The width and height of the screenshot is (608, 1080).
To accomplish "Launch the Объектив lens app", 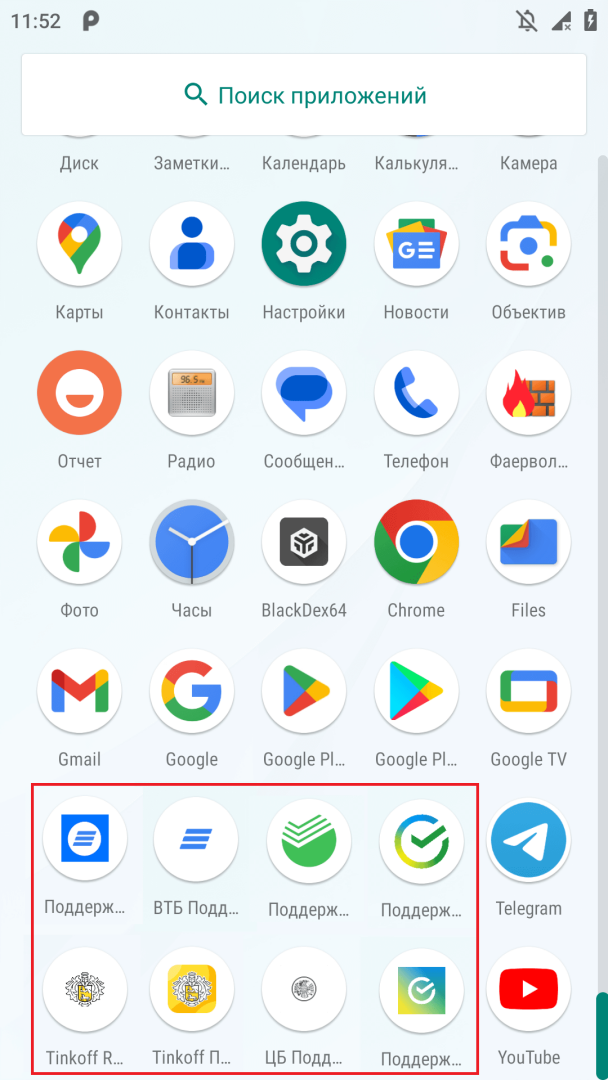I will coord(528,244).
